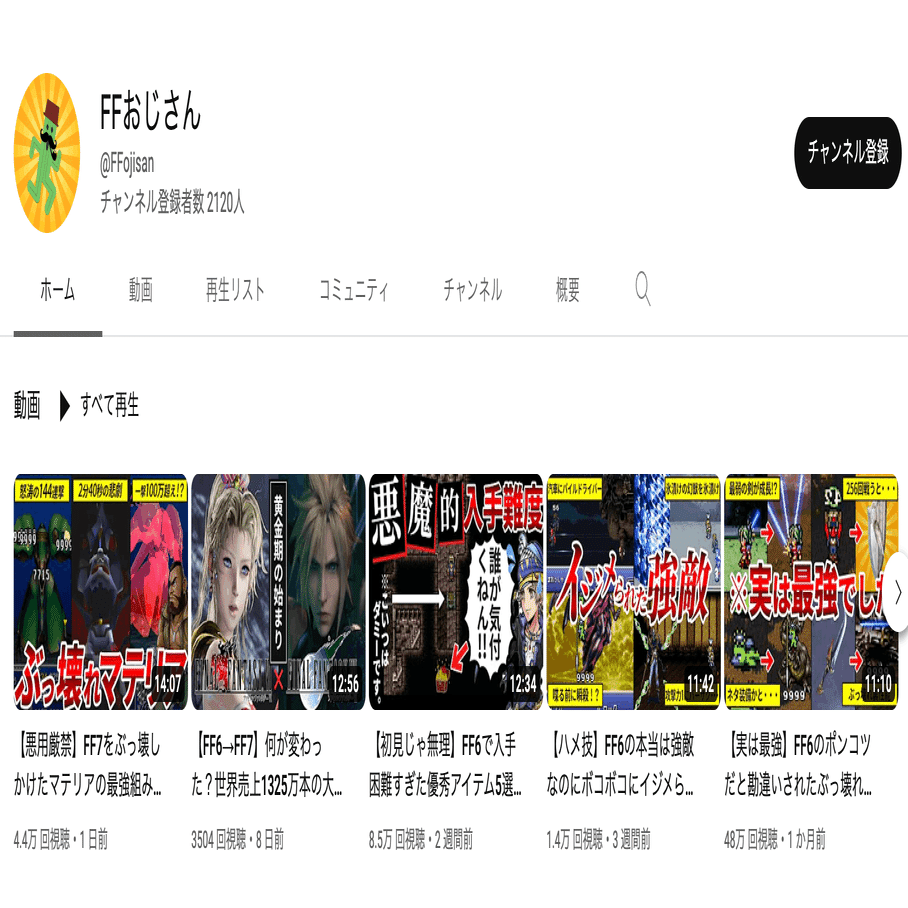908x908 pixels.
Task: Subscribe with the チャンネル登録 button
Action: point(848,153)
